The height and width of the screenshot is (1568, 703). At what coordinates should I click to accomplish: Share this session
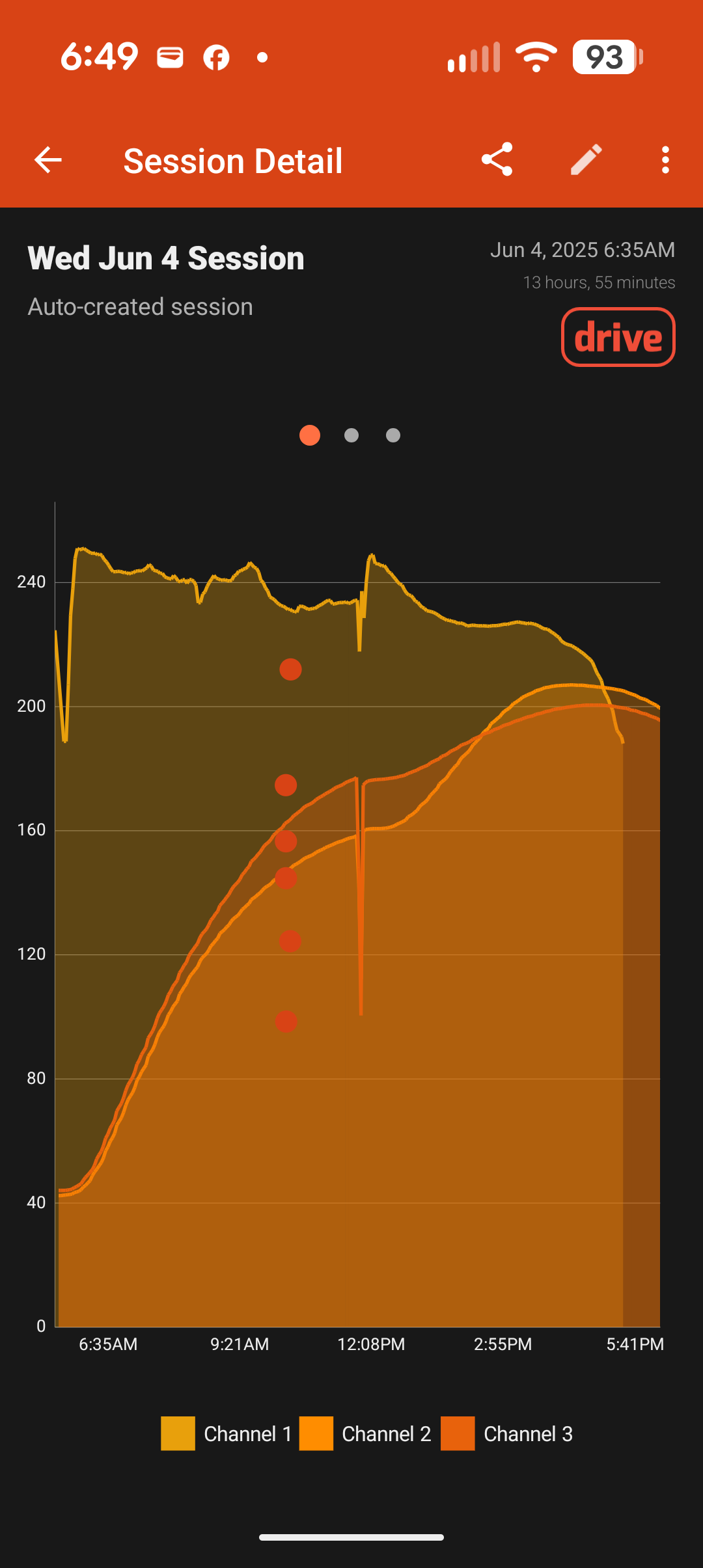pos(497,160)
